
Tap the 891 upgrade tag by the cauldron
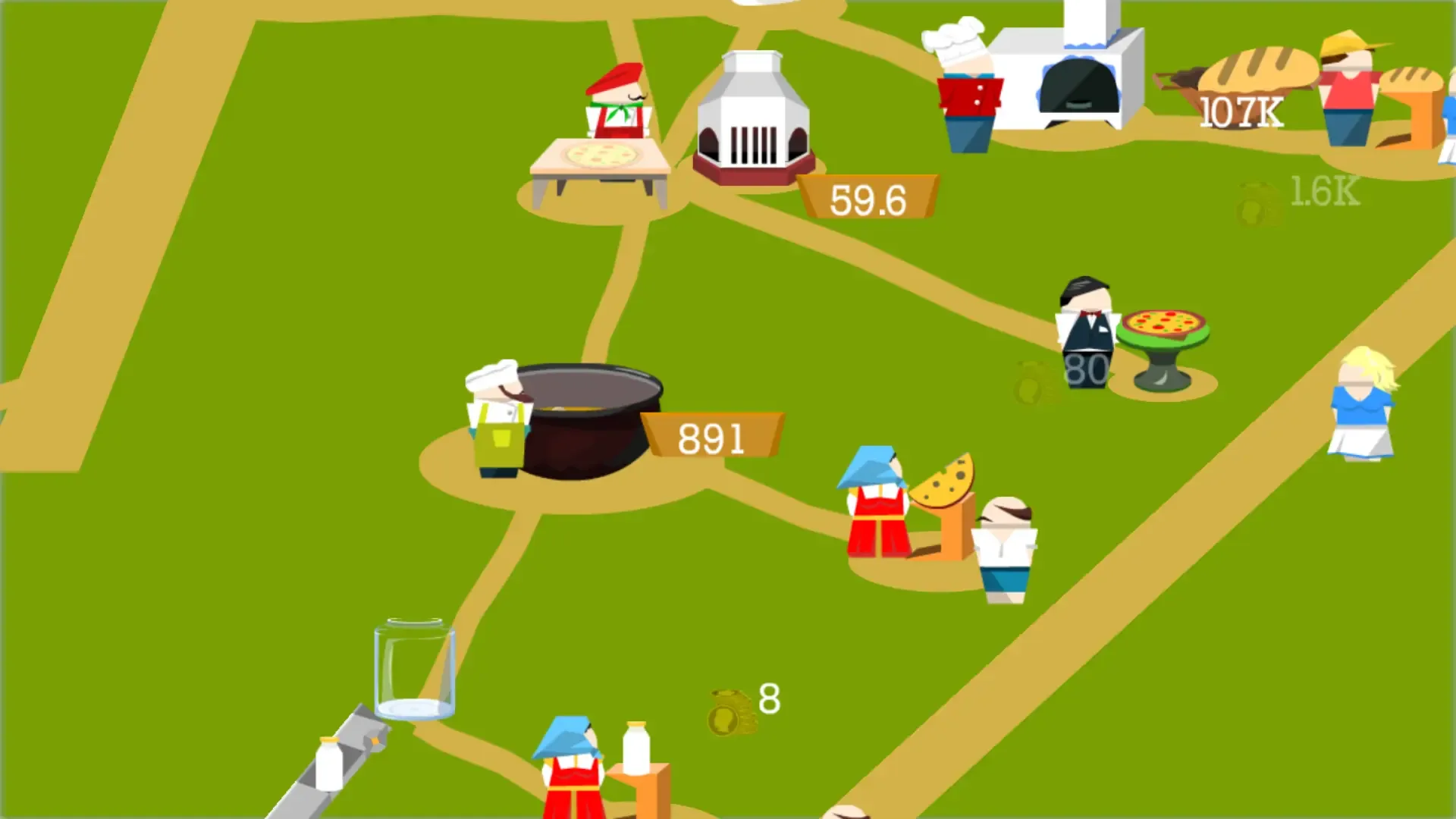(711, 436)
